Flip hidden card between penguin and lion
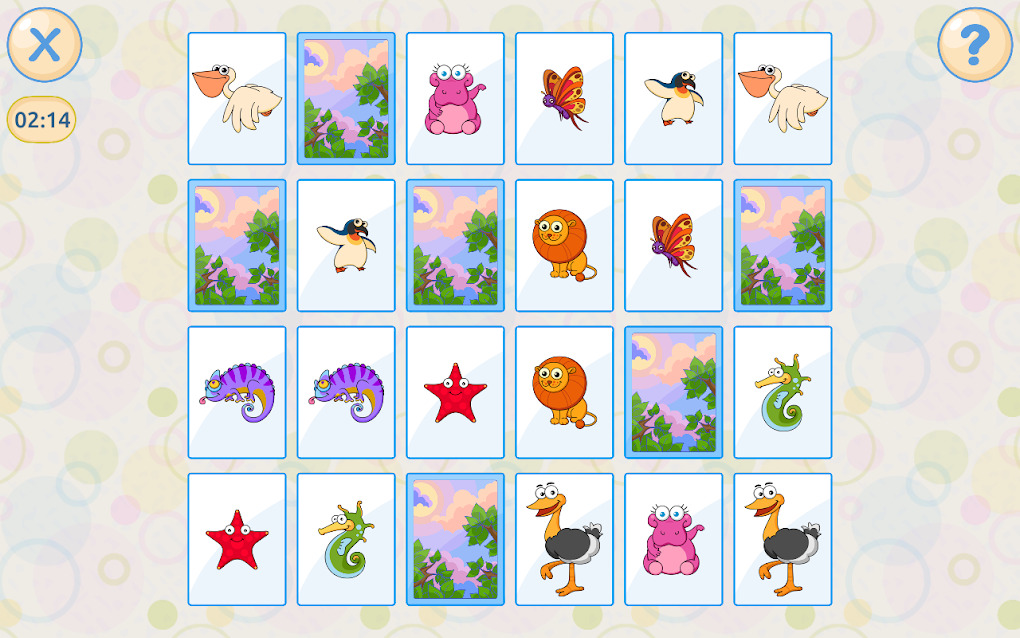This screenshot has height=638, width=1020. [455, 245]
